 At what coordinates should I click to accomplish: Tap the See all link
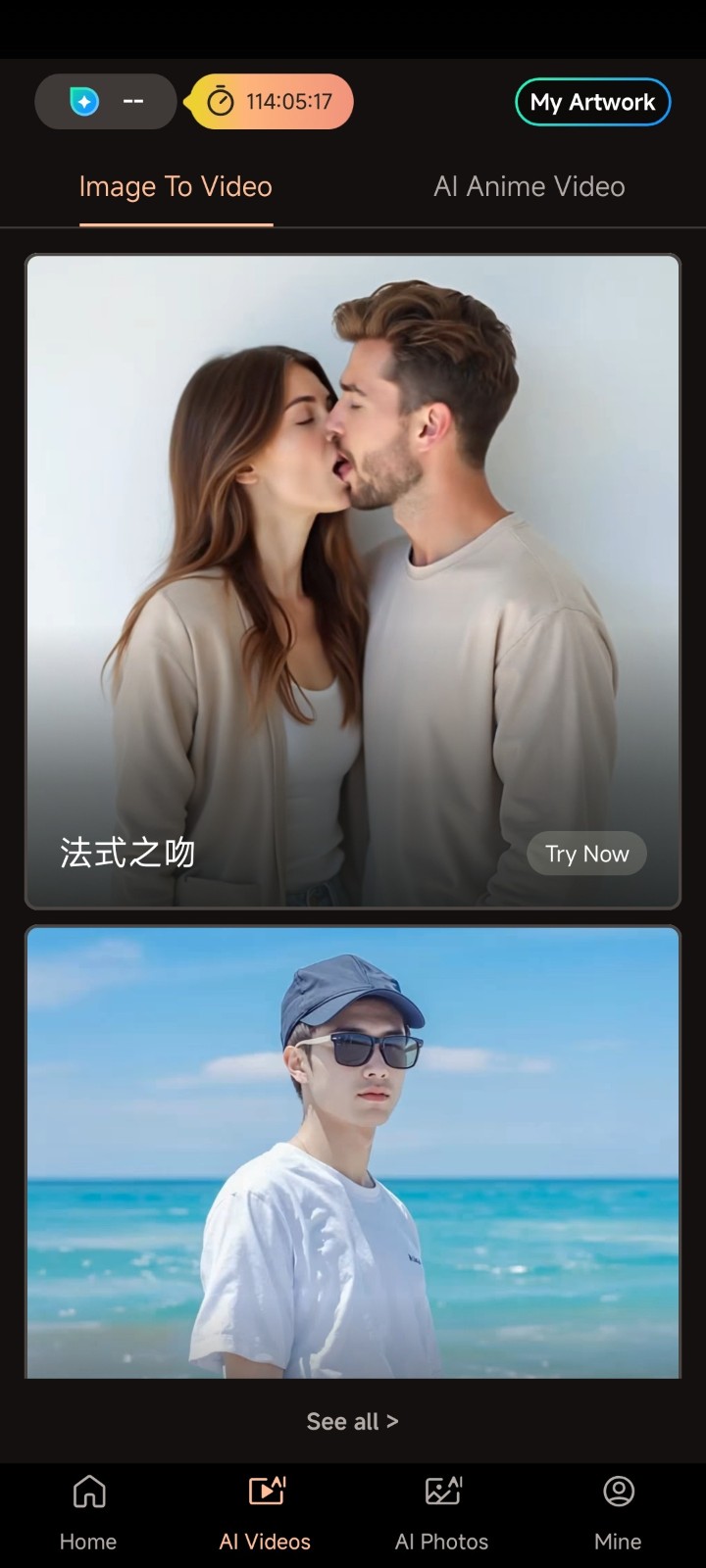(x=352, y=1420)
